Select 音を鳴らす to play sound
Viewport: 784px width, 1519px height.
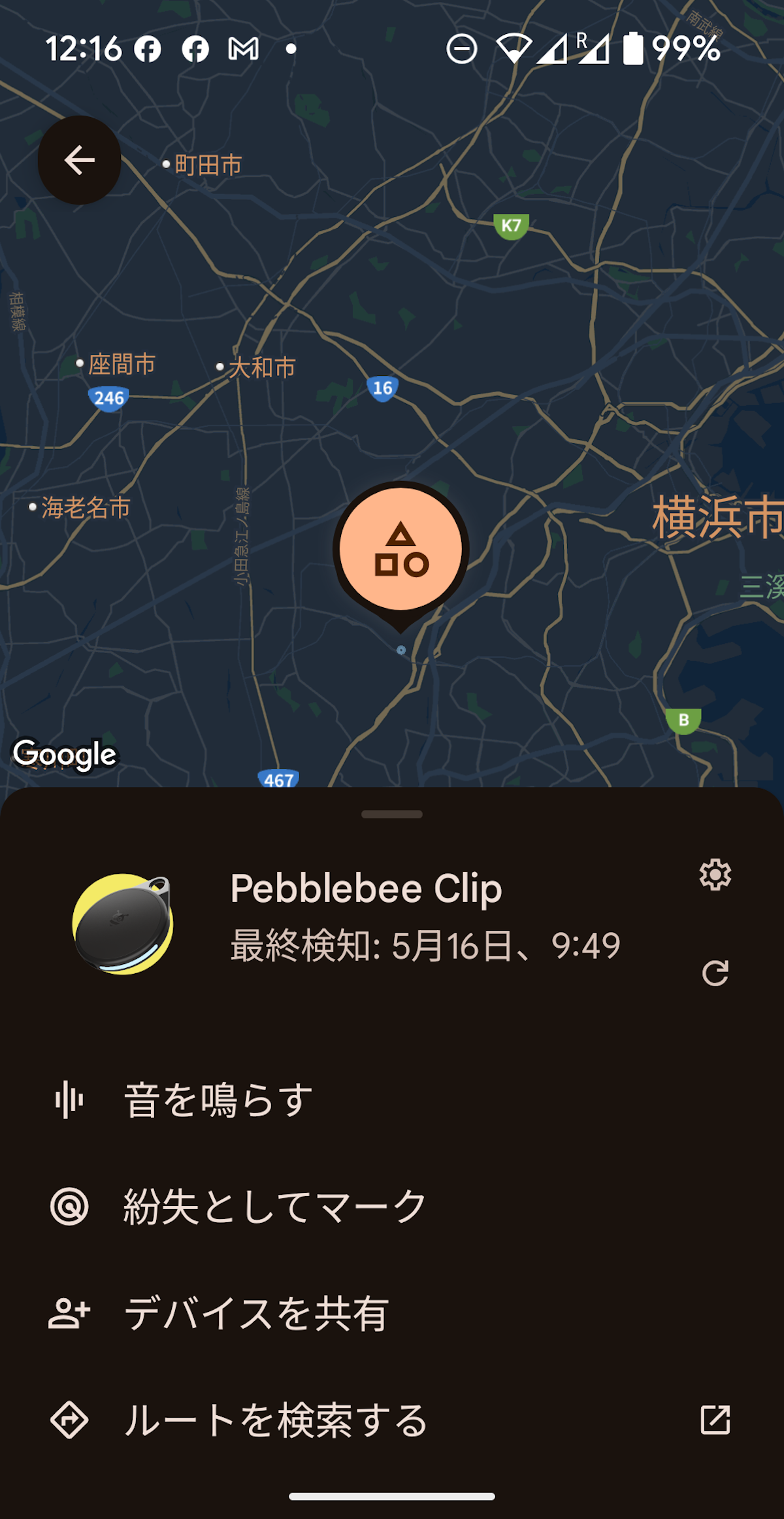(218, 1100)
